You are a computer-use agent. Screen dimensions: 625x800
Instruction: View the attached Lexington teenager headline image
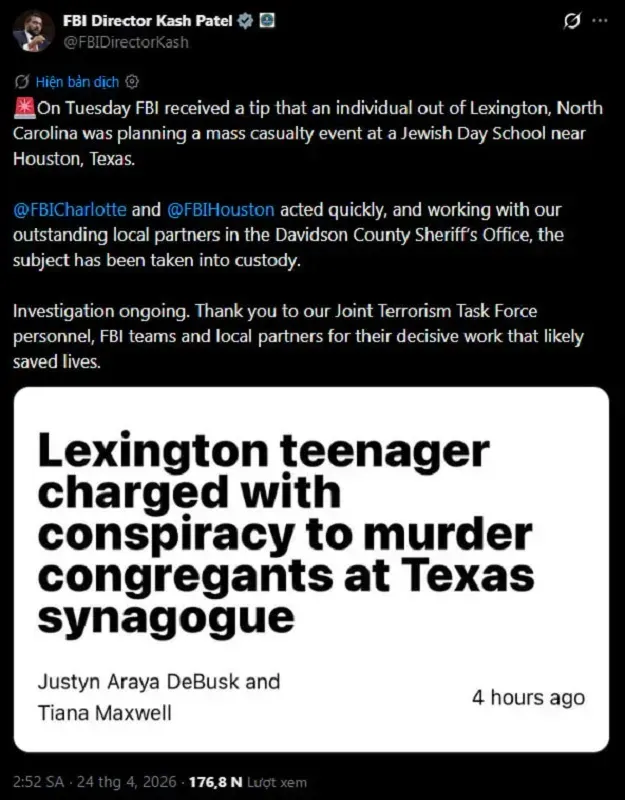[x=311, y=569]
